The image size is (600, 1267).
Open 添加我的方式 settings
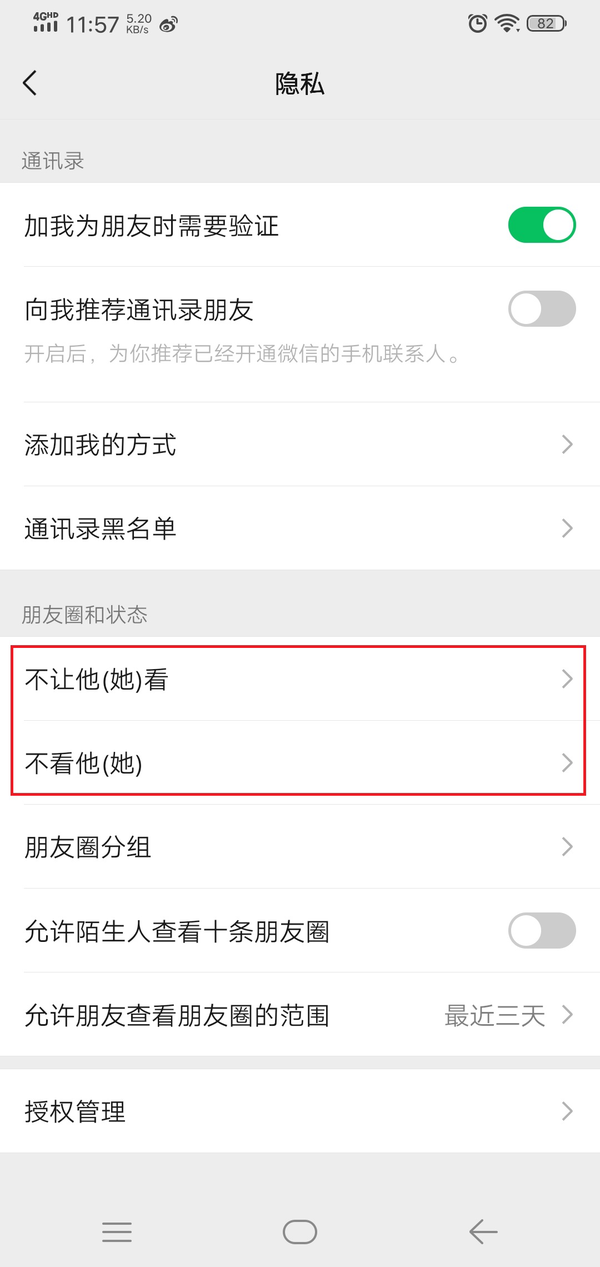pos(300,445)
